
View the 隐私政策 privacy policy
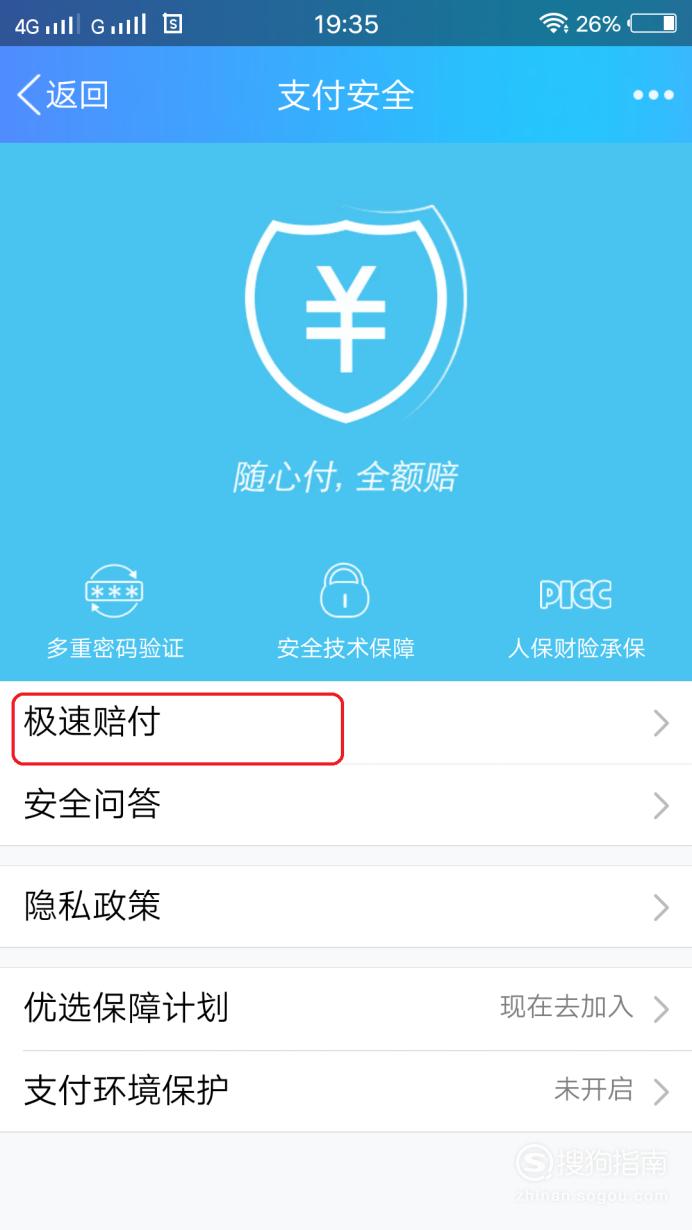(346, 907)
